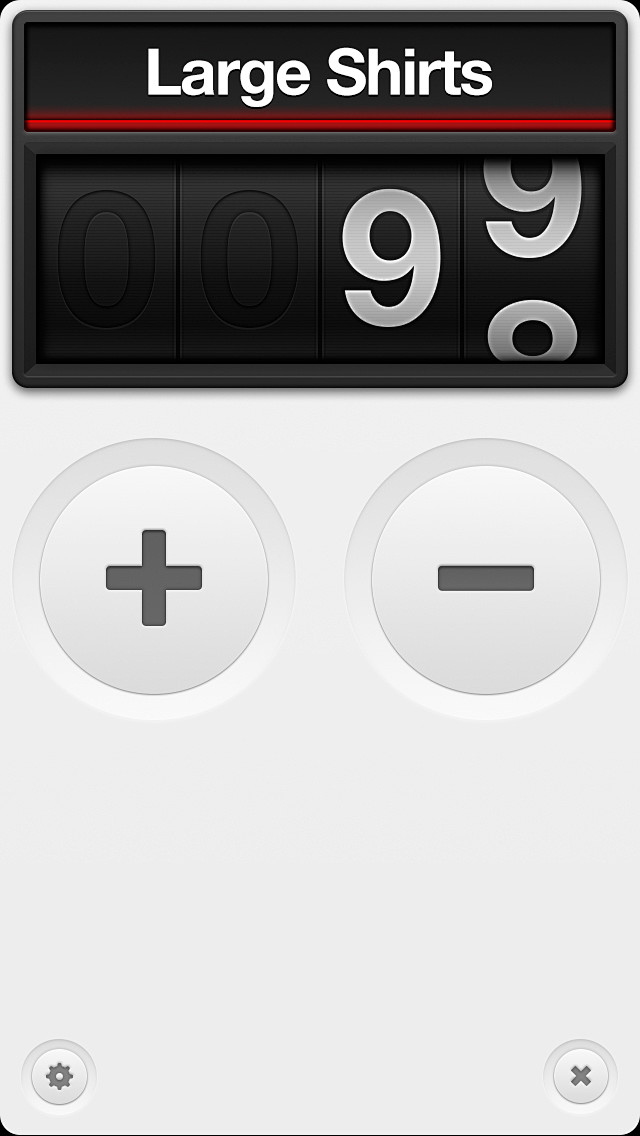This screenshot has width=640, height=1136.
Task: Decrease the count with the minus button
Action: [x=486, y=579]
